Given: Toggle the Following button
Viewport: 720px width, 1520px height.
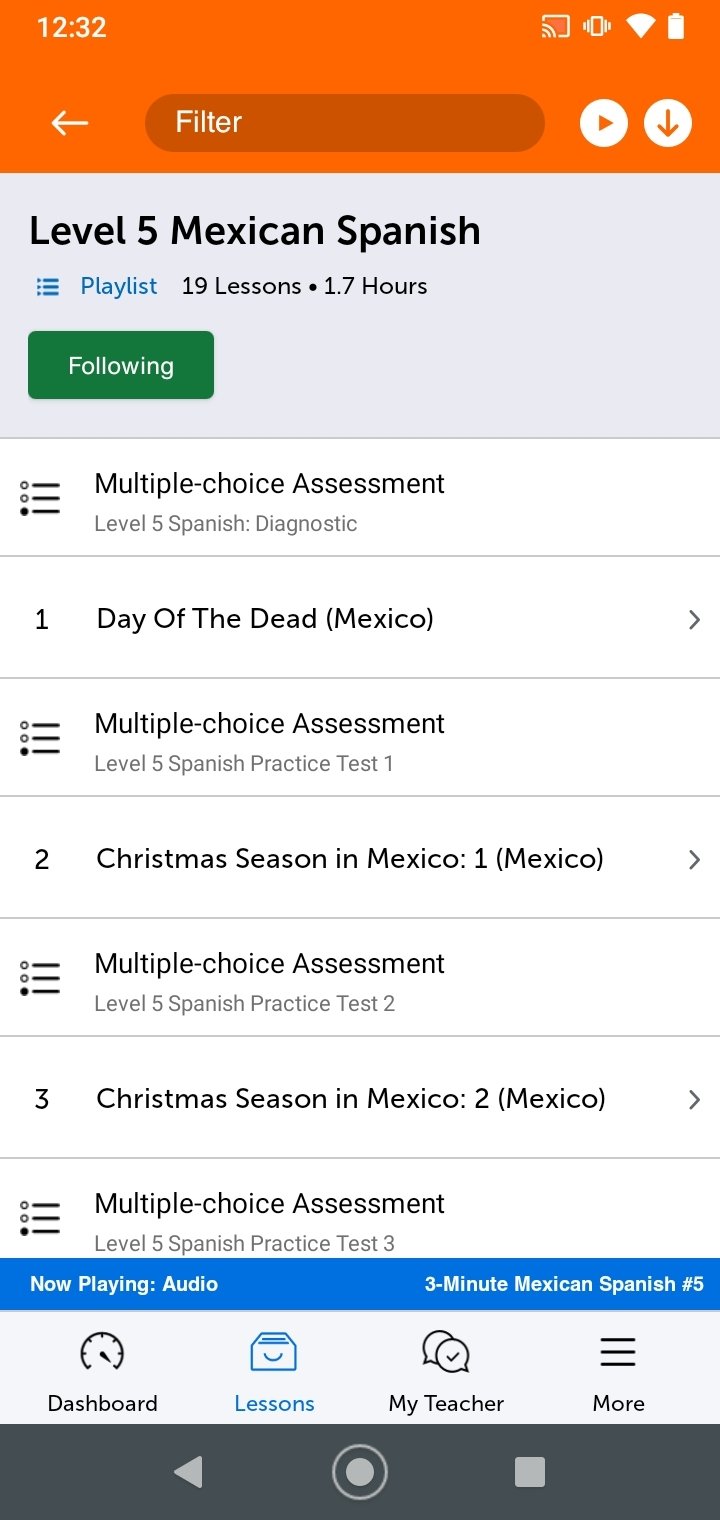Looking at the screenshot, I should tap(121, 365).
